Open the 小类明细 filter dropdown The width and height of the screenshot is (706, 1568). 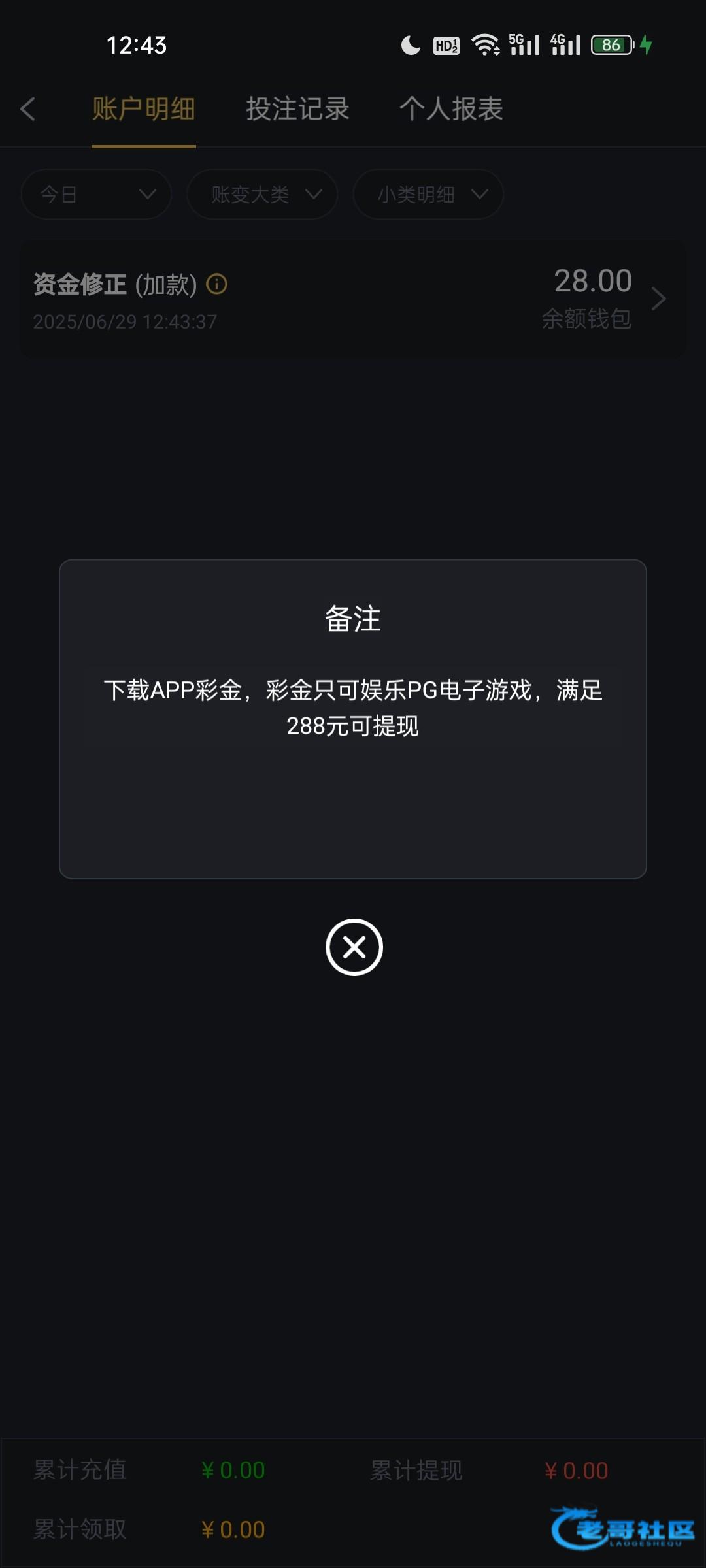(x=428, y=194)
